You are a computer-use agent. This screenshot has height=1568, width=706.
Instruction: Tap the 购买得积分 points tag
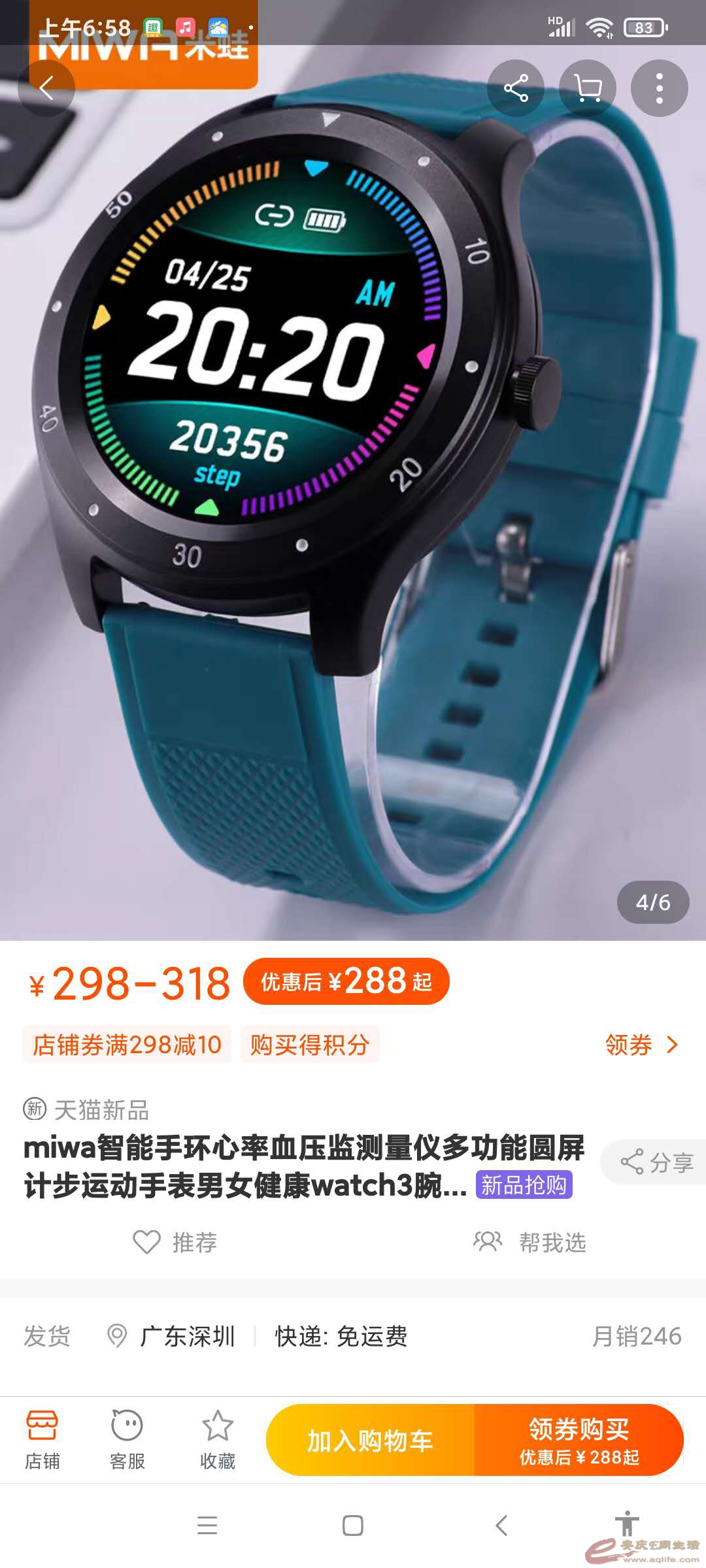pyautogui.click(x=310, y=1045)
